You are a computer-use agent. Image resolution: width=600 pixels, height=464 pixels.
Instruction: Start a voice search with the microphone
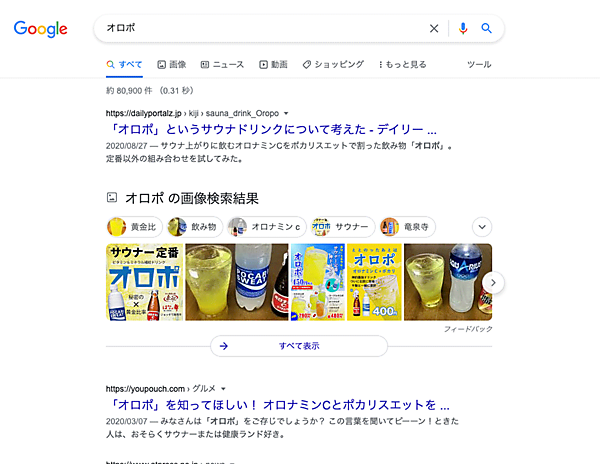pyautogui.click(x=462, y=28)
